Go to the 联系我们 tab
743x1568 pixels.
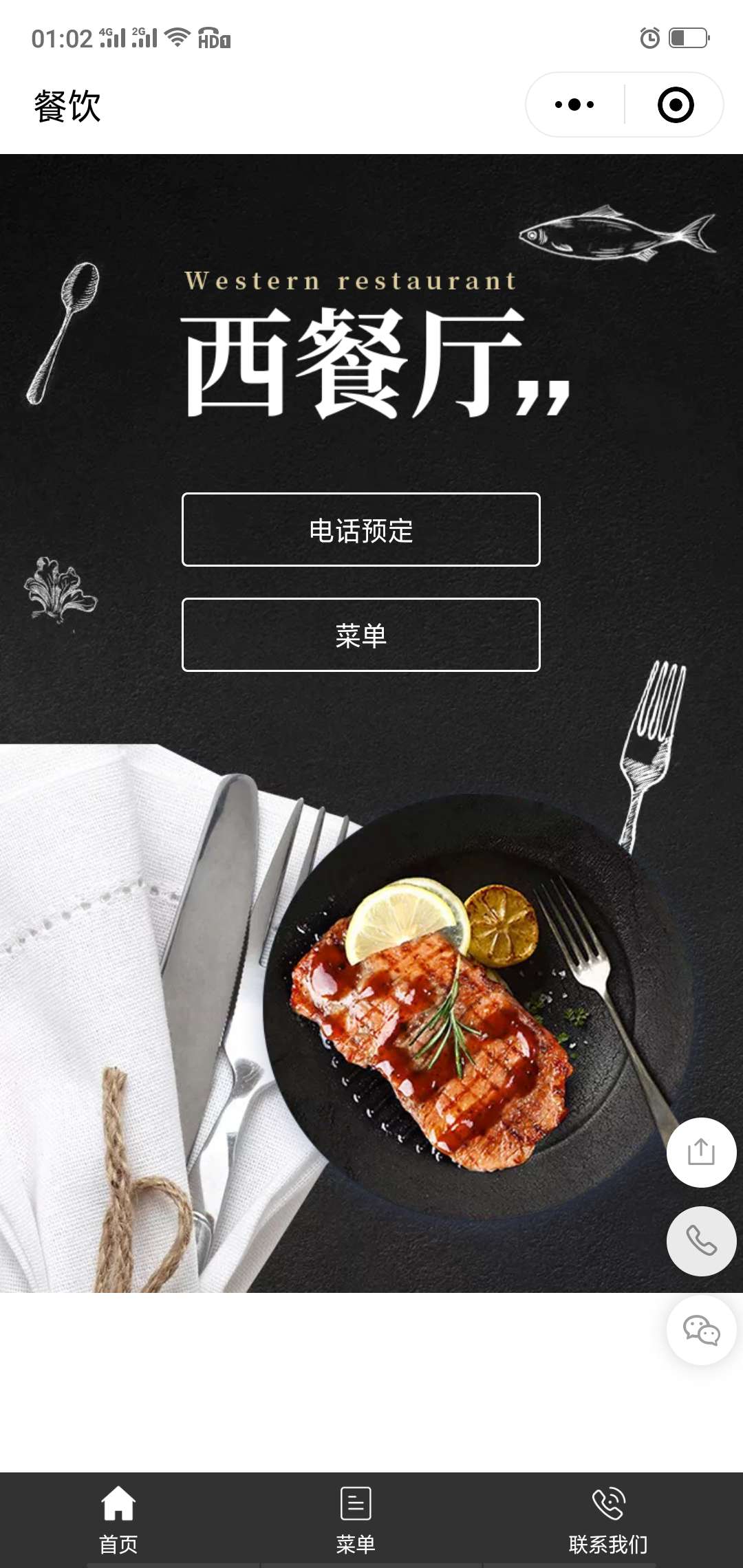pos(608,1518)
